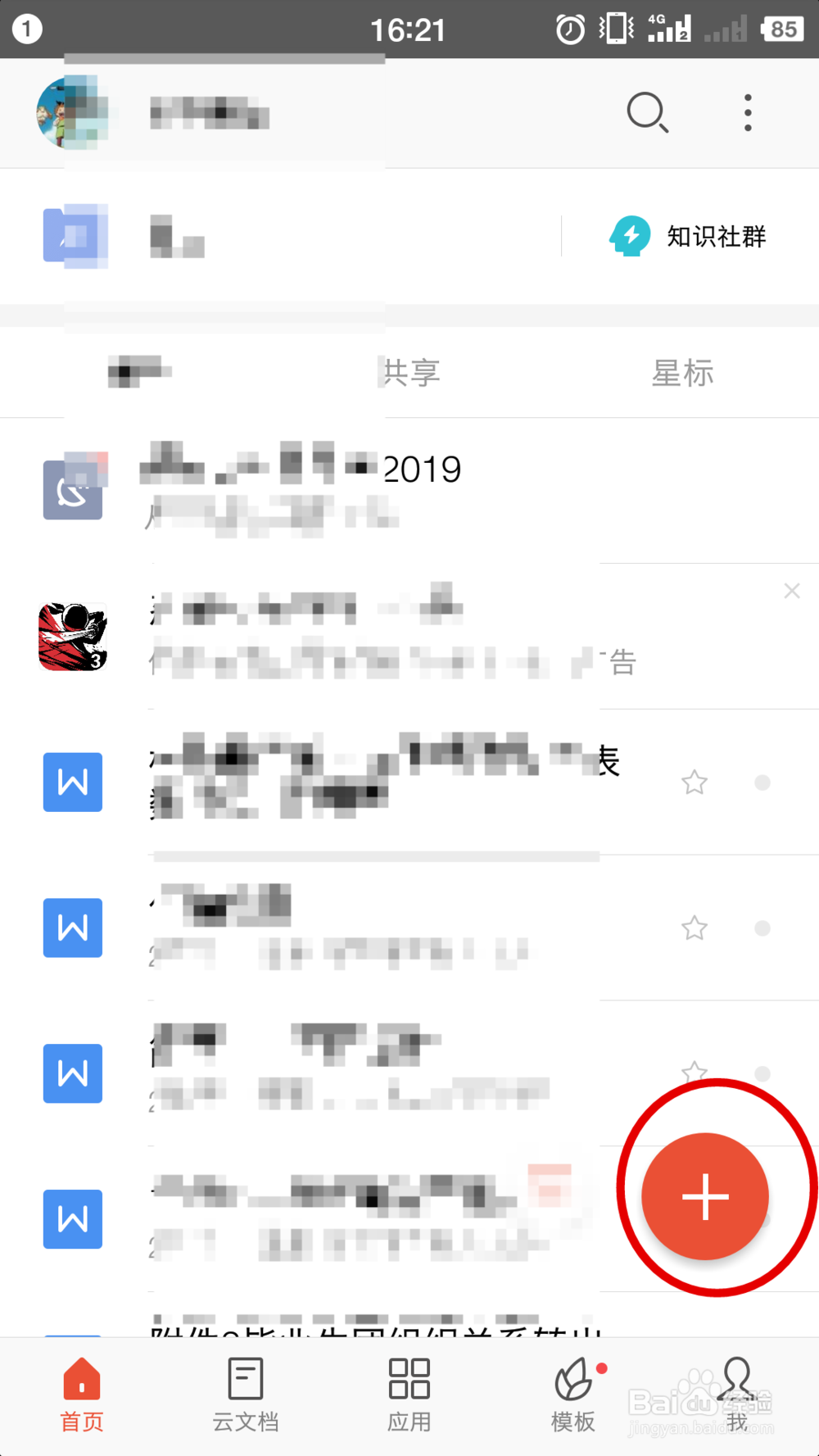Tap the 2019 document's file type icon

coord(72,489)
